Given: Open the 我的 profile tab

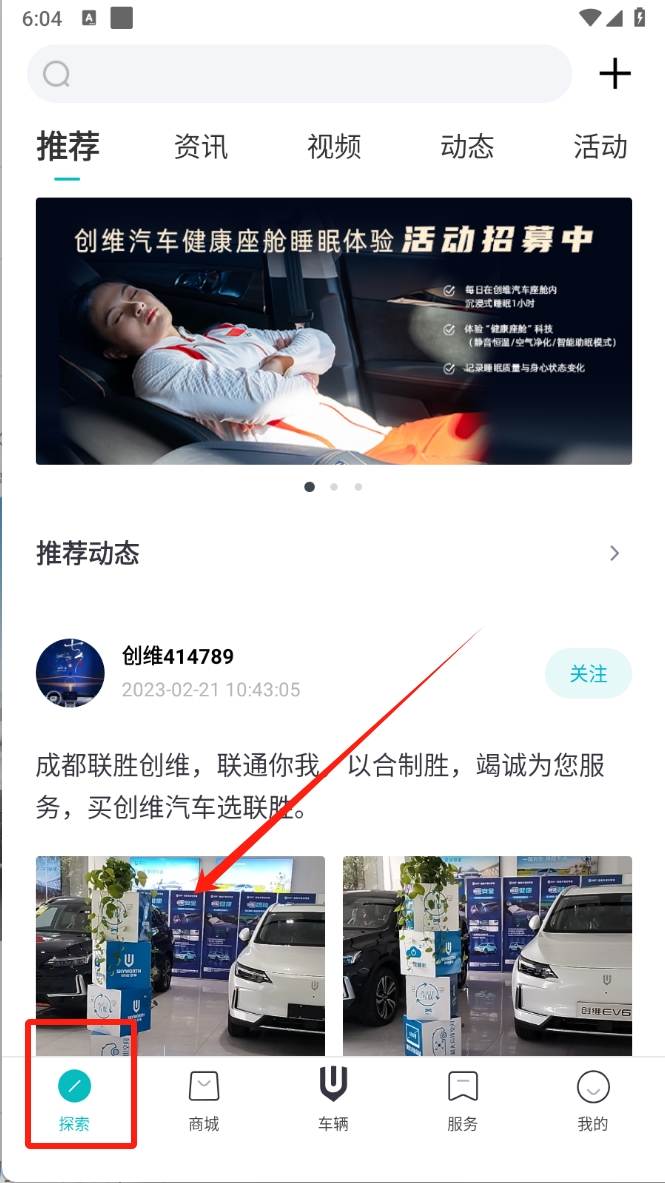Looking at the screenshot, I should 592,1100.
